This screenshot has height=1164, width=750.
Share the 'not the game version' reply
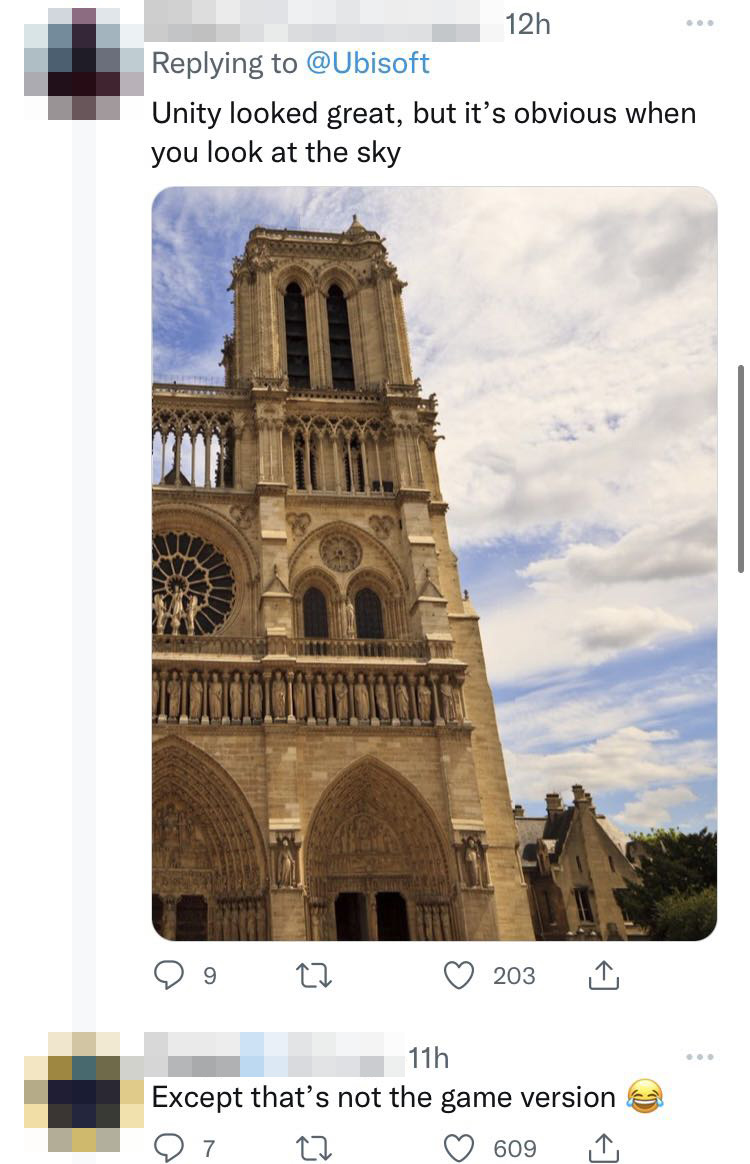click(x=605, y=1148)
